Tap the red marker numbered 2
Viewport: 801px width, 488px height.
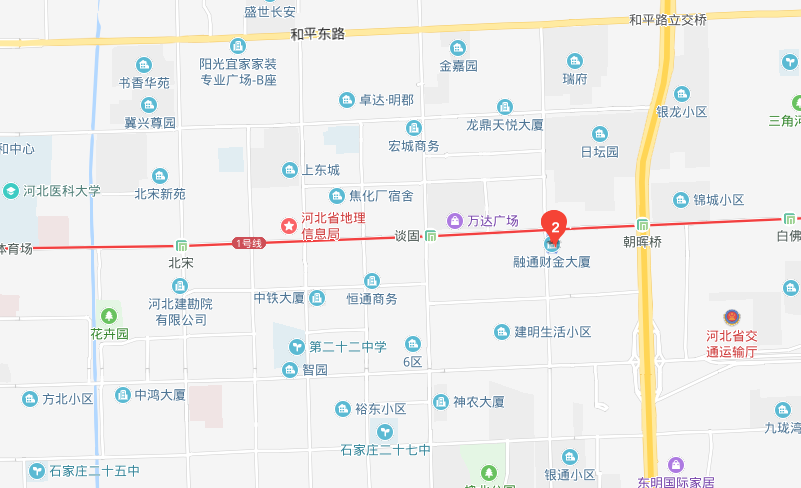(x=554, y=224)
